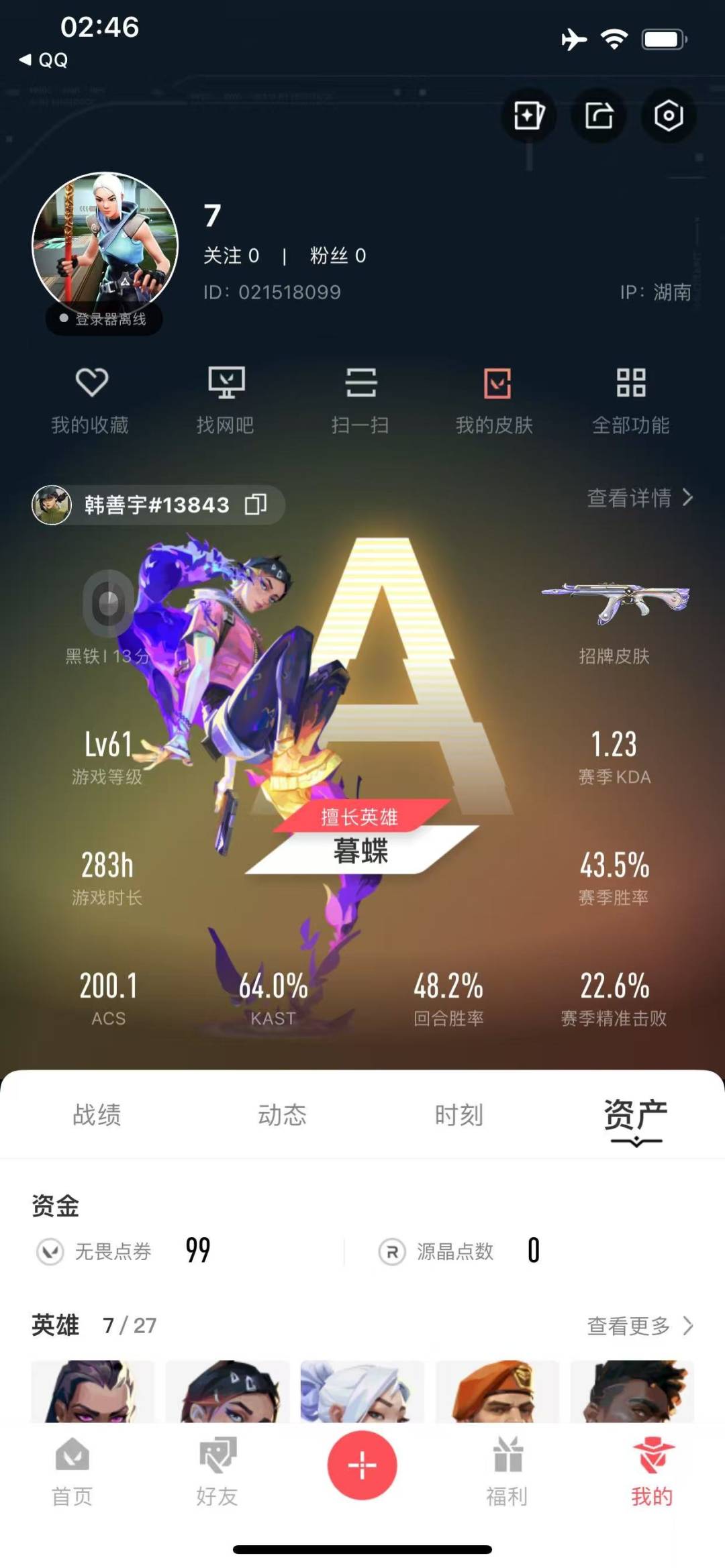Switch to the 战绩 tab
The image size is (725, 1568).
click(97, 1114)
